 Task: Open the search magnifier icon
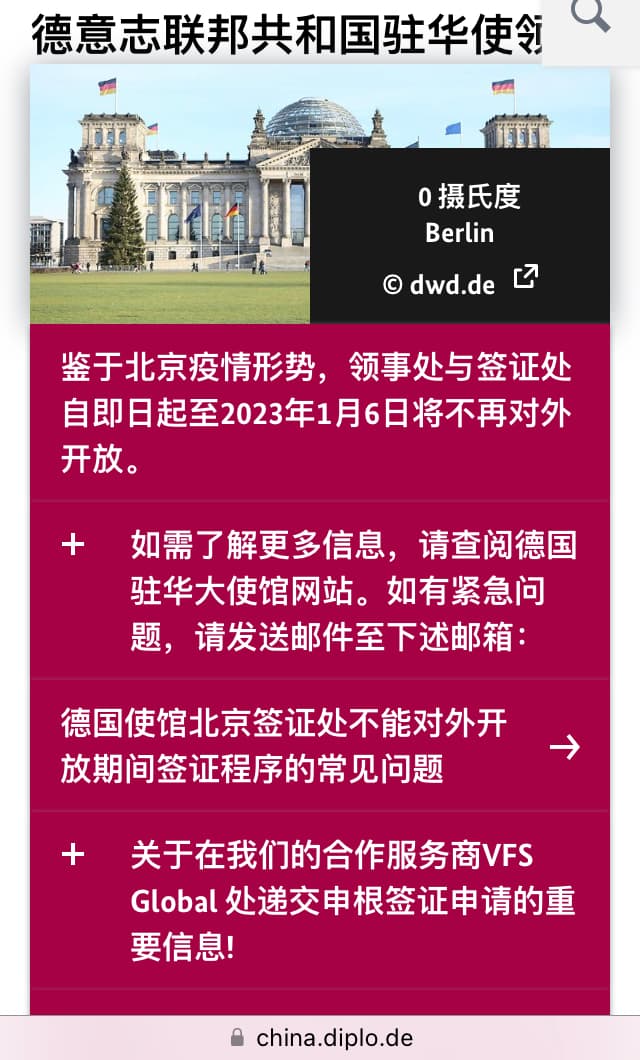click(x=590, y=16)
